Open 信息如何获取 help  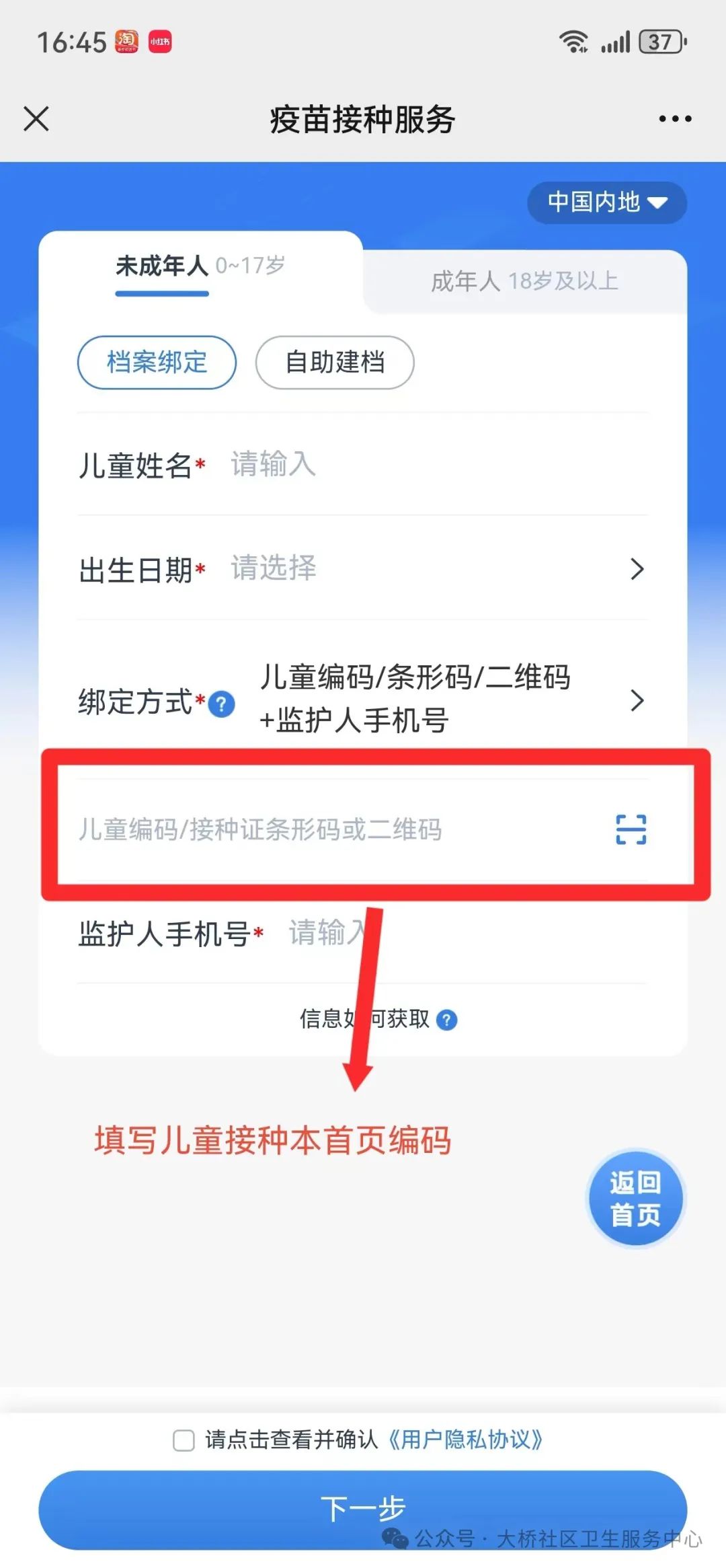[378, 1019]
